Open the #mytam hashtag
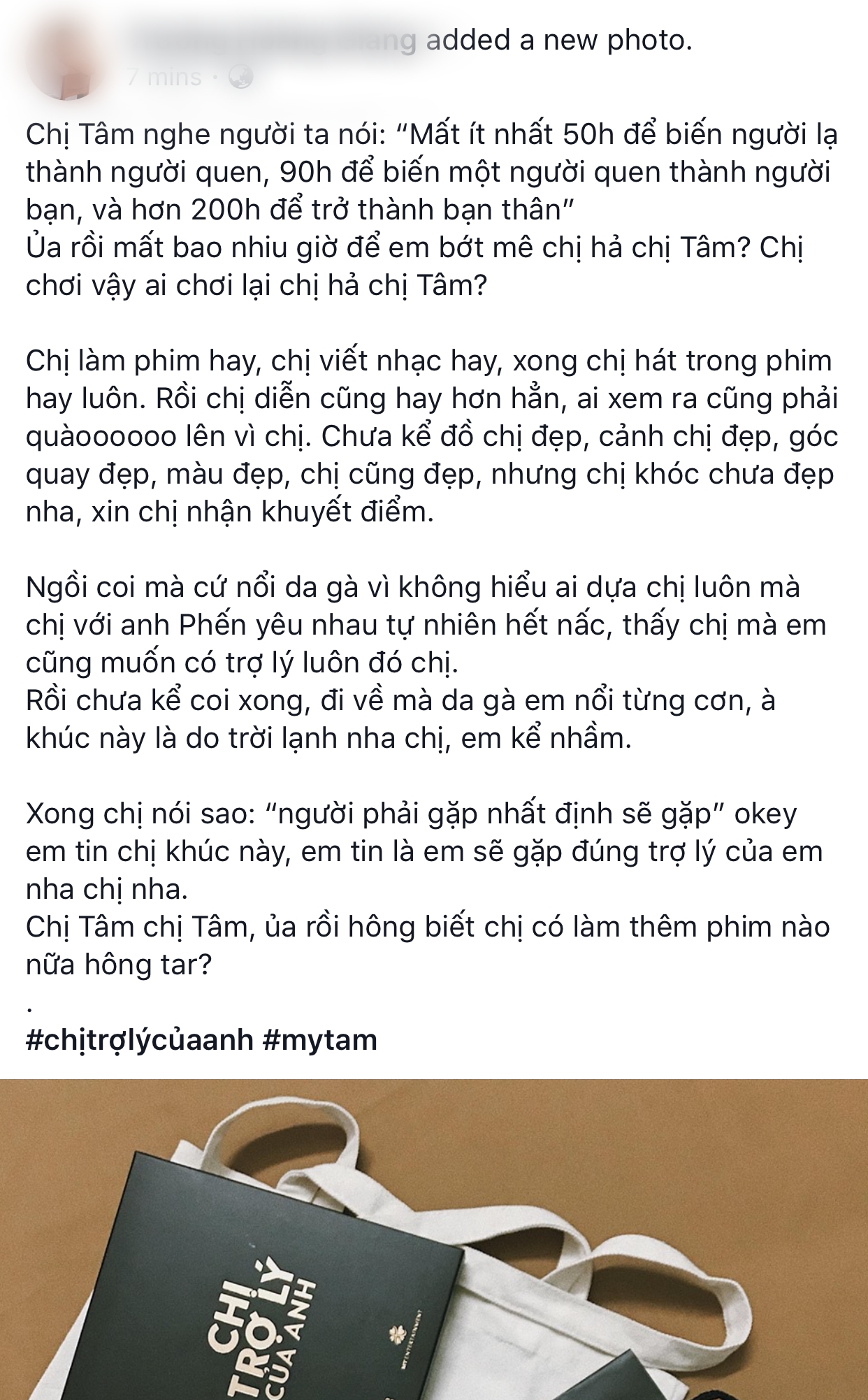 point(320,1039)
